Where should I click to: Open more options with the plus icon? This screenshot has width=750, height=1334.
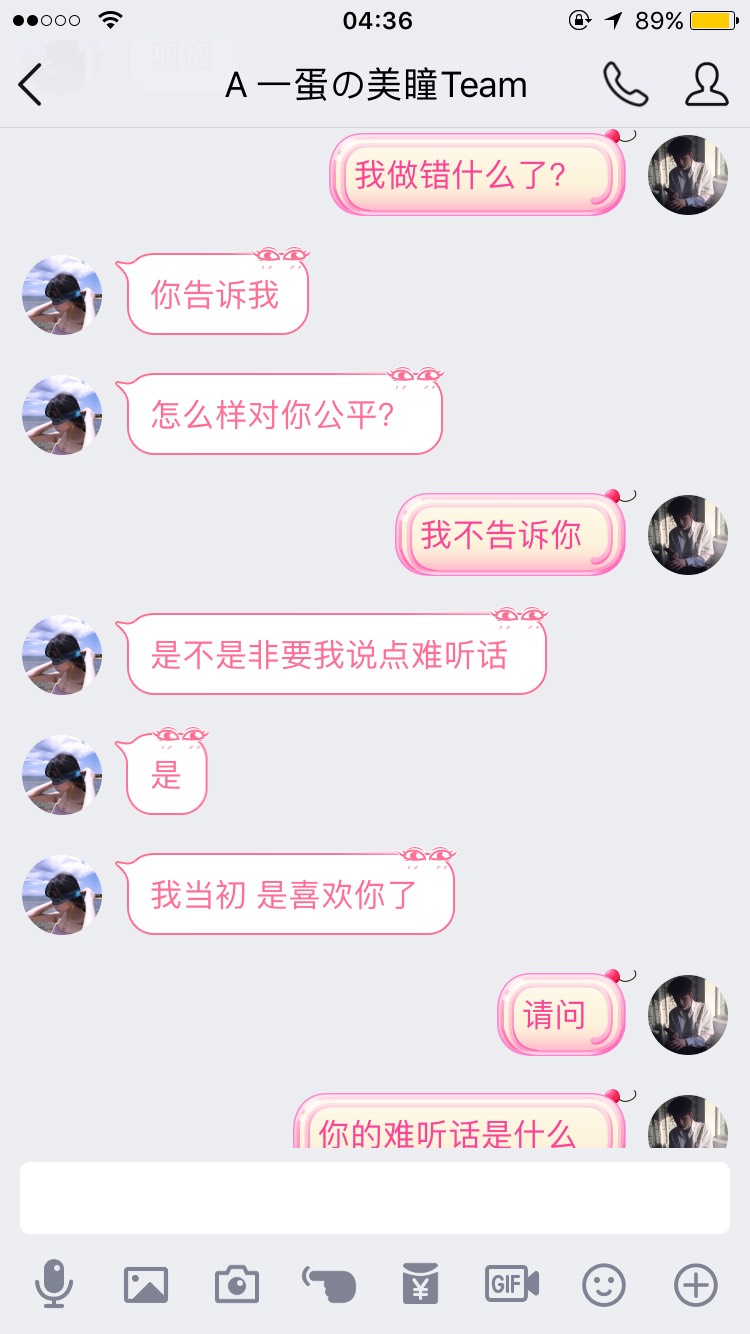[x=696, y=1284]
